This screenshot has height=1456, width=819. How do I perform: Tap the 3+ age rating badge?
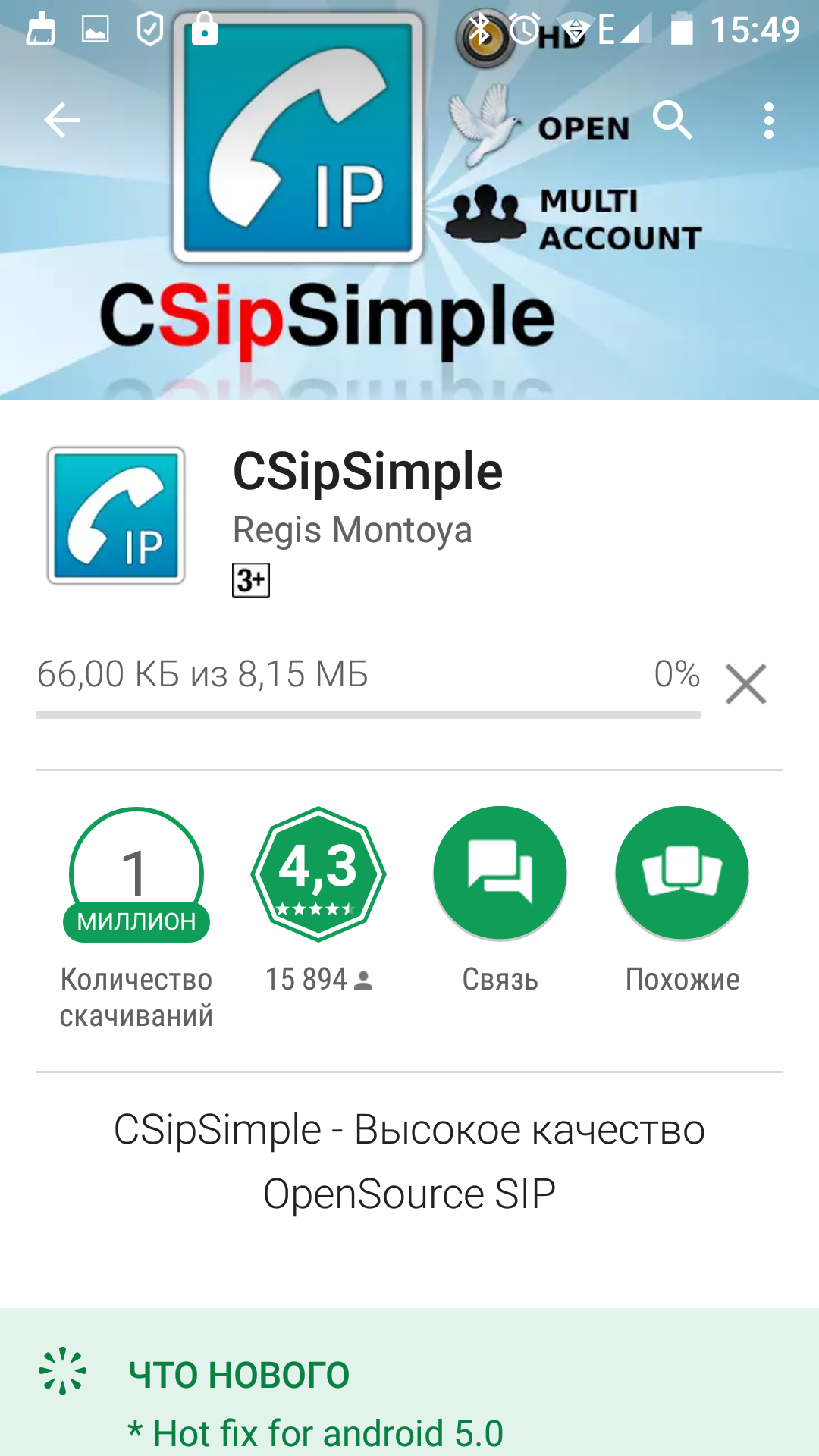click(x=251, y=580)
